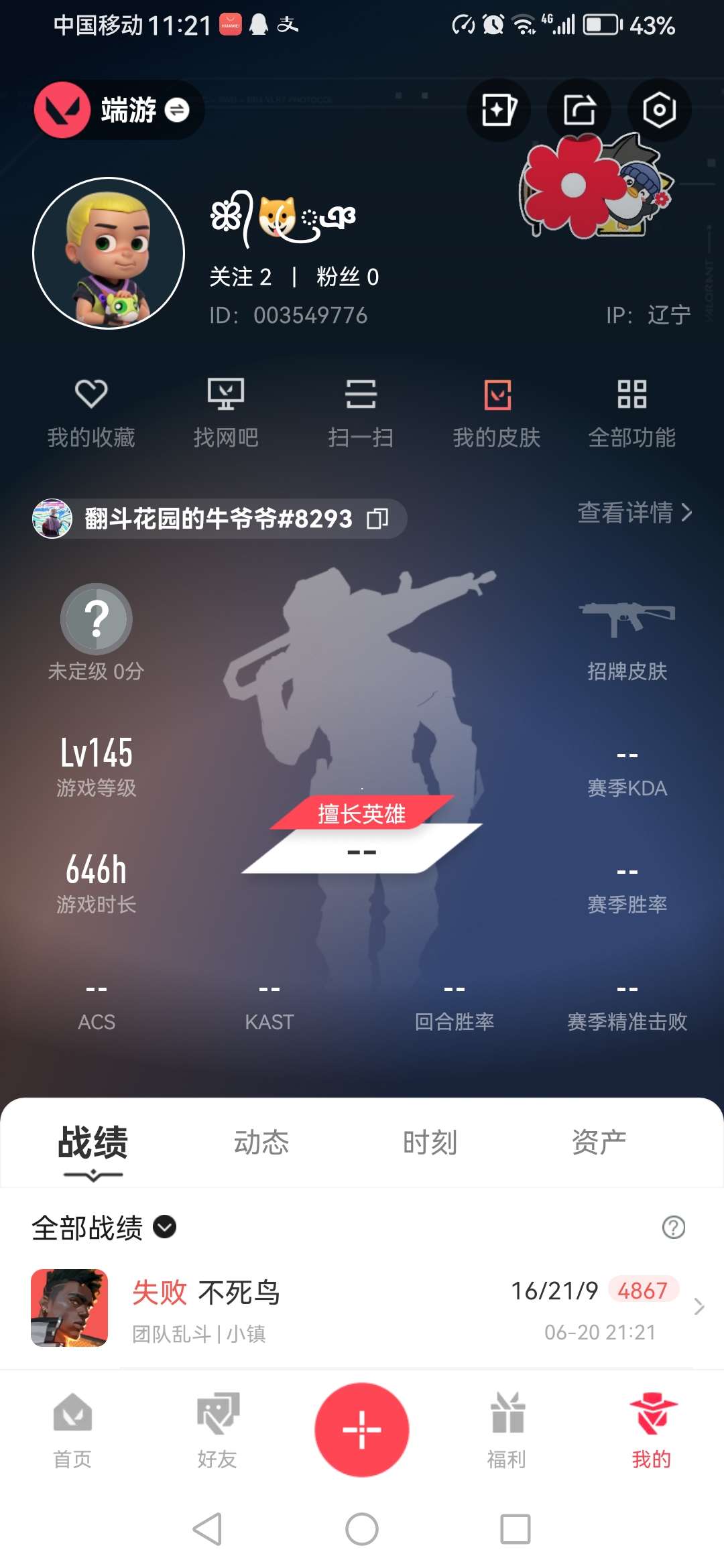Tap the red plus create button
Image resolution: width=724 pixels, height=1568 pixels.
[x=362, y=1429]
